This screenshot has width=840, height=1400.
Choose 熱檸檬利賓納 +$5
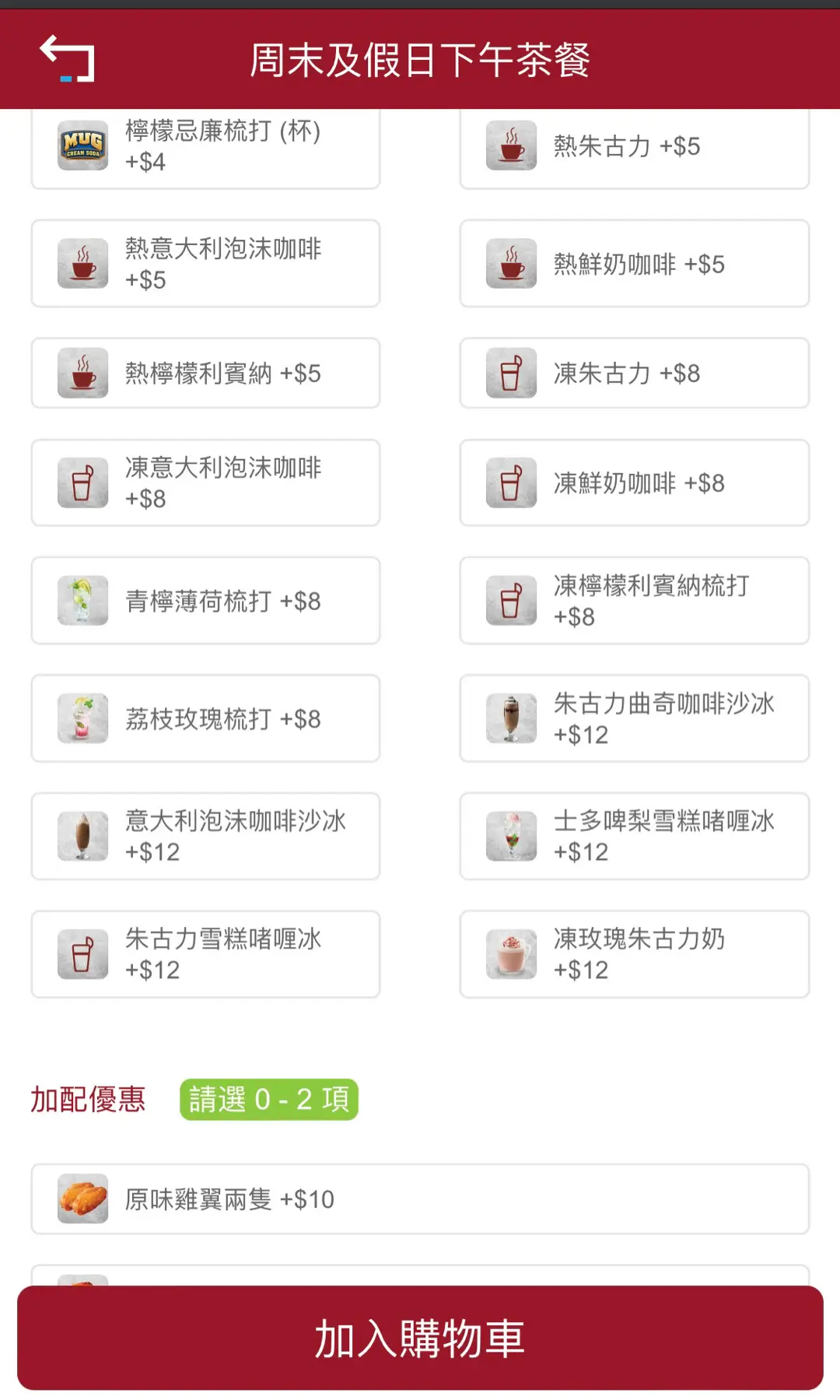(x=206, y=374)
